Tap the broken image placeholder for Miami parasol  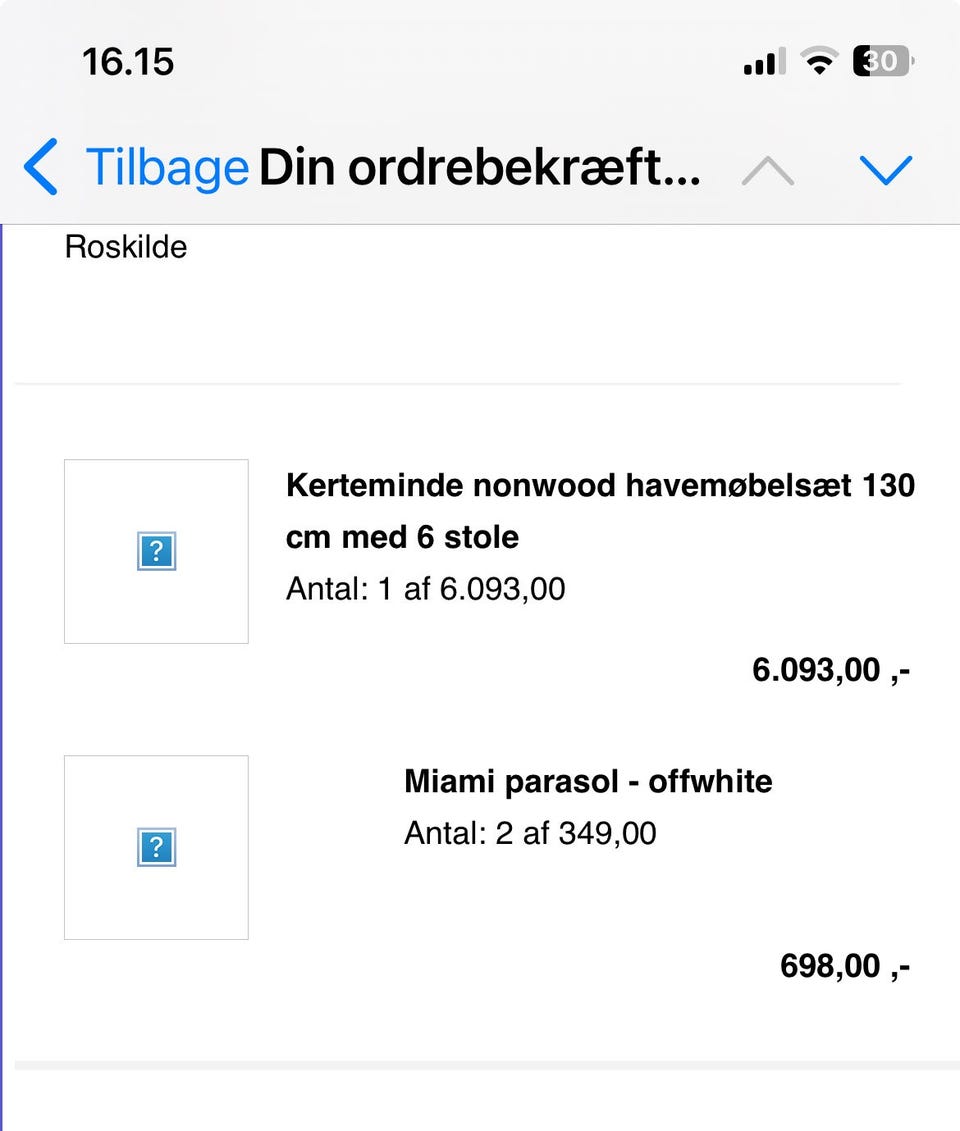[156, 846]
